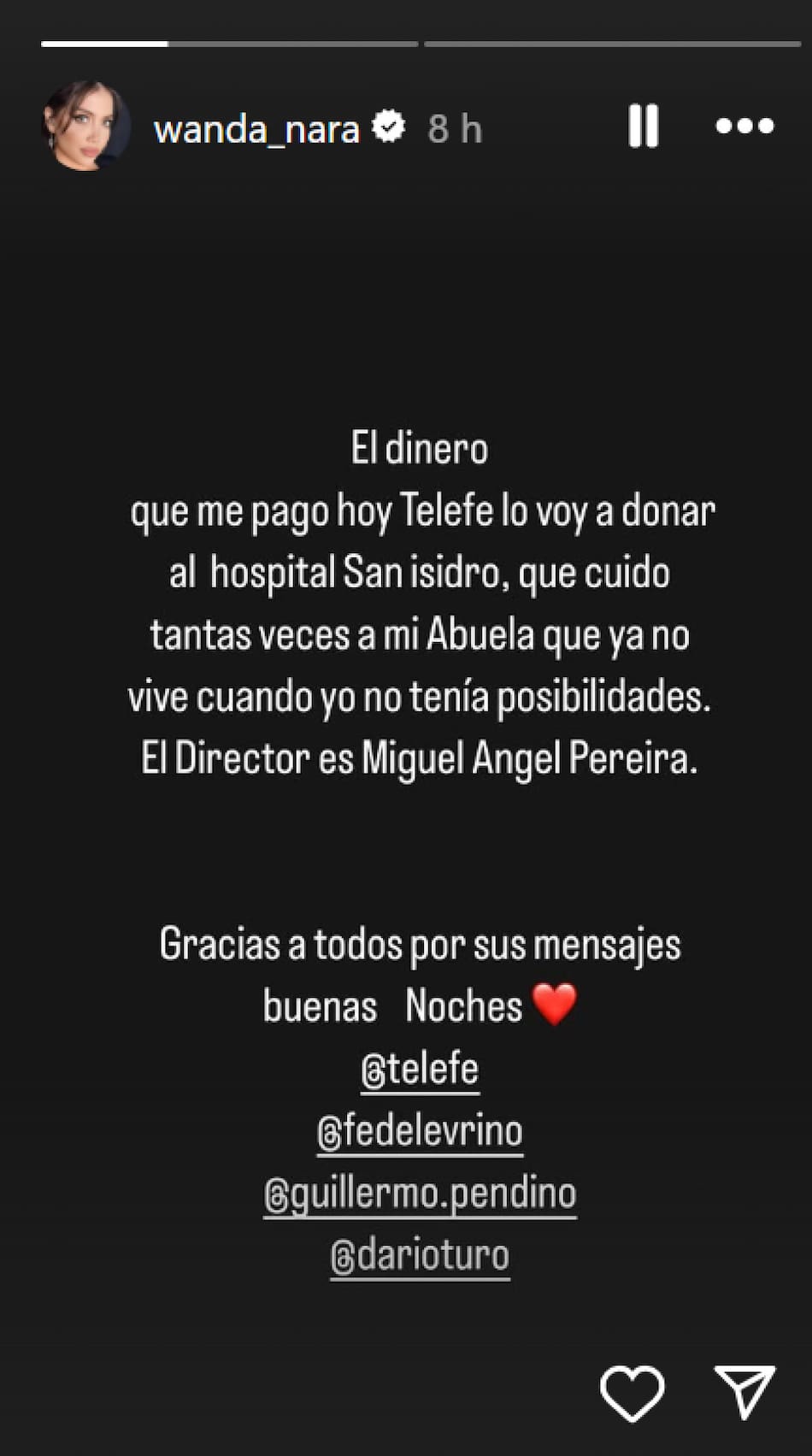Open the three-dot options menu
This screenshot has width=812, height=1456.
pyautogui.click(x=744, y=127)
